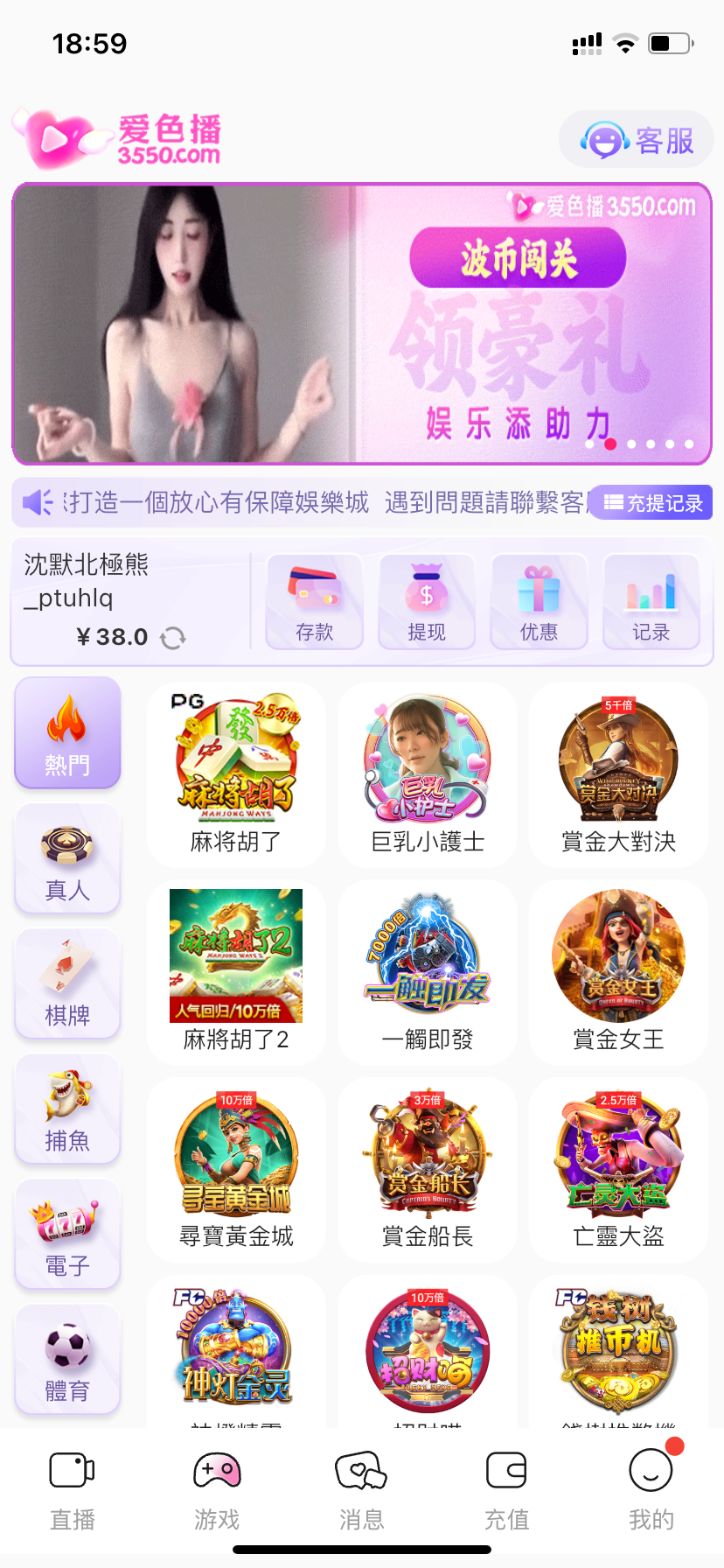Open the 充提记录 records button
724x1568 pixels.
point(652,503)
